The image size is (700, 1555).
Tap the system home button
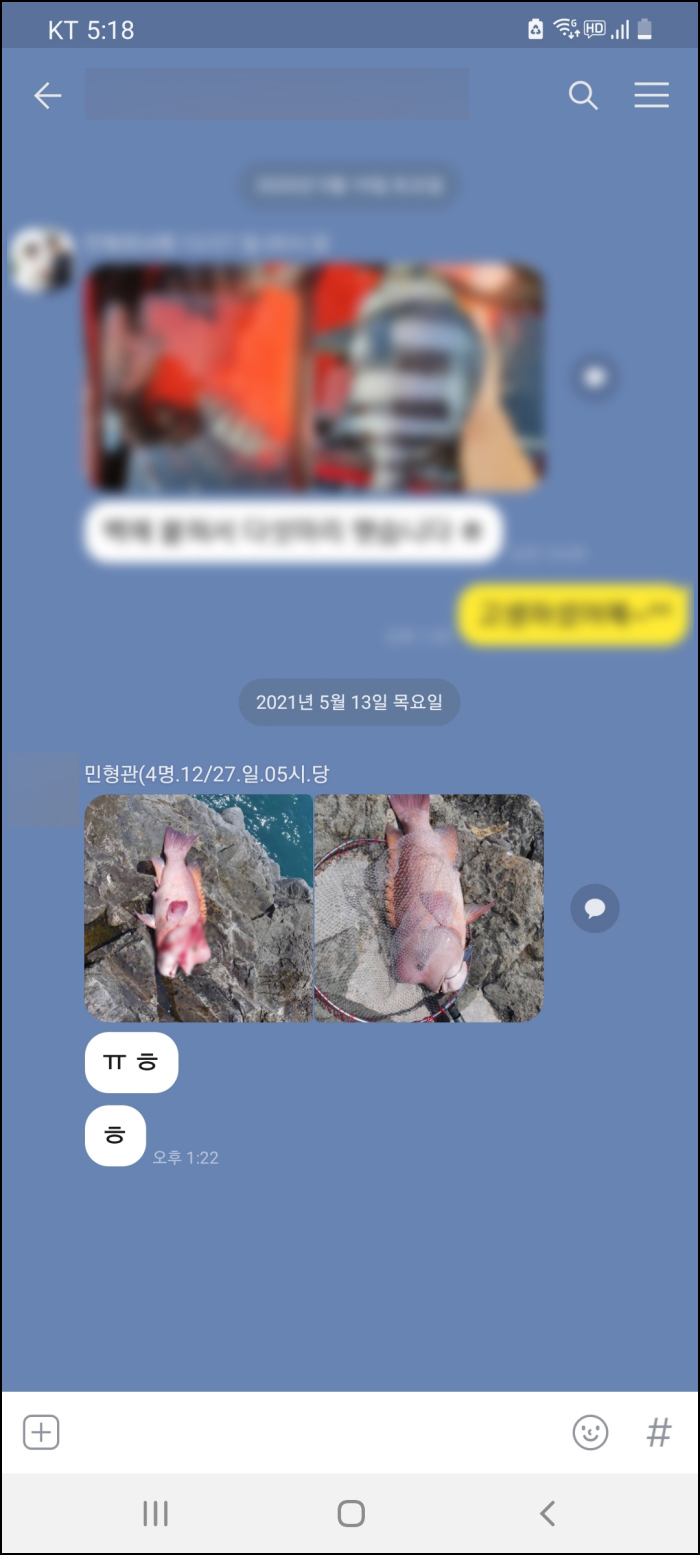point(350,1513)
